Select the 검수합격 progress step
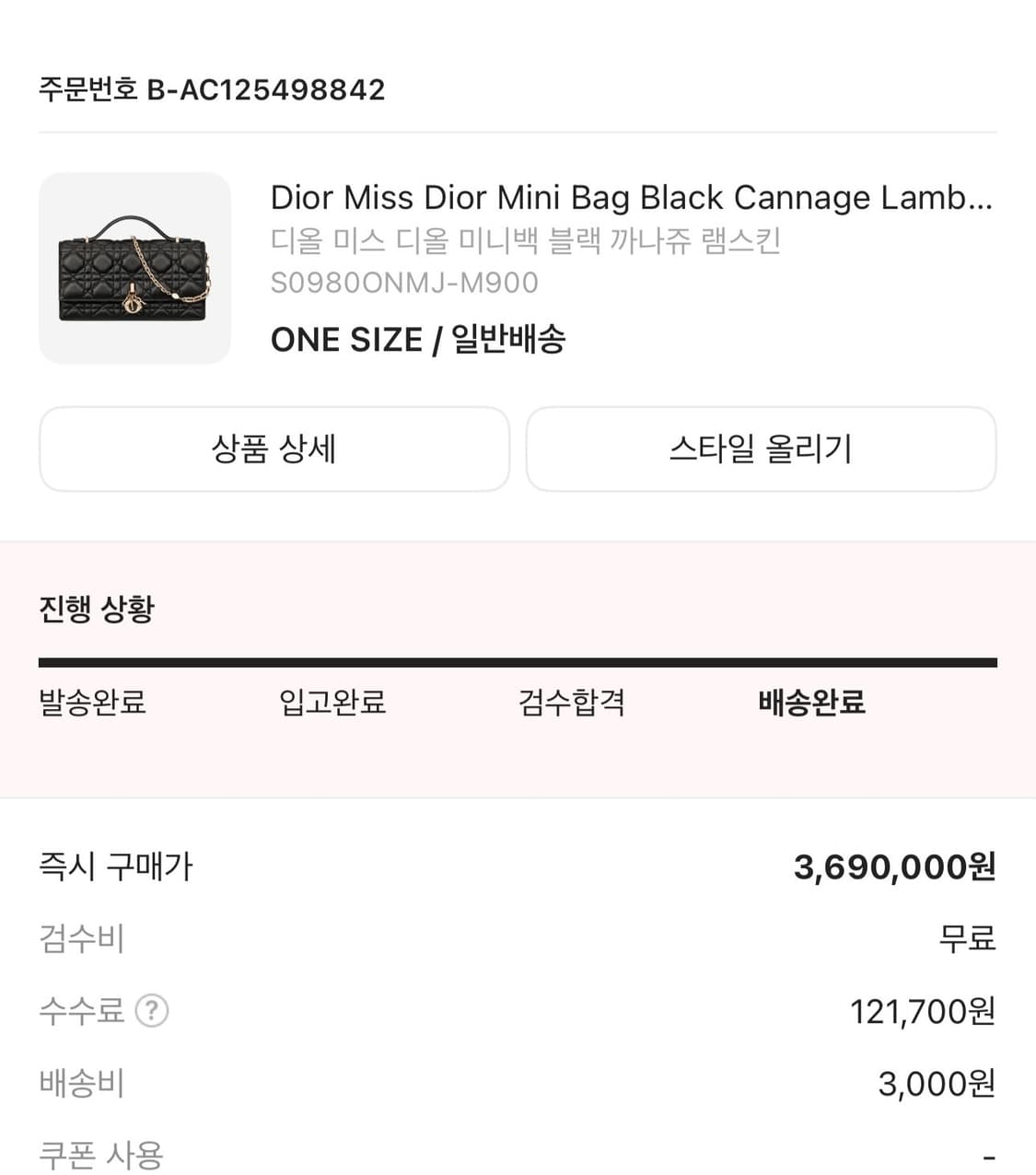Image resolution: width=1036 pixels, height=1175 pixels. click(572, 703)
